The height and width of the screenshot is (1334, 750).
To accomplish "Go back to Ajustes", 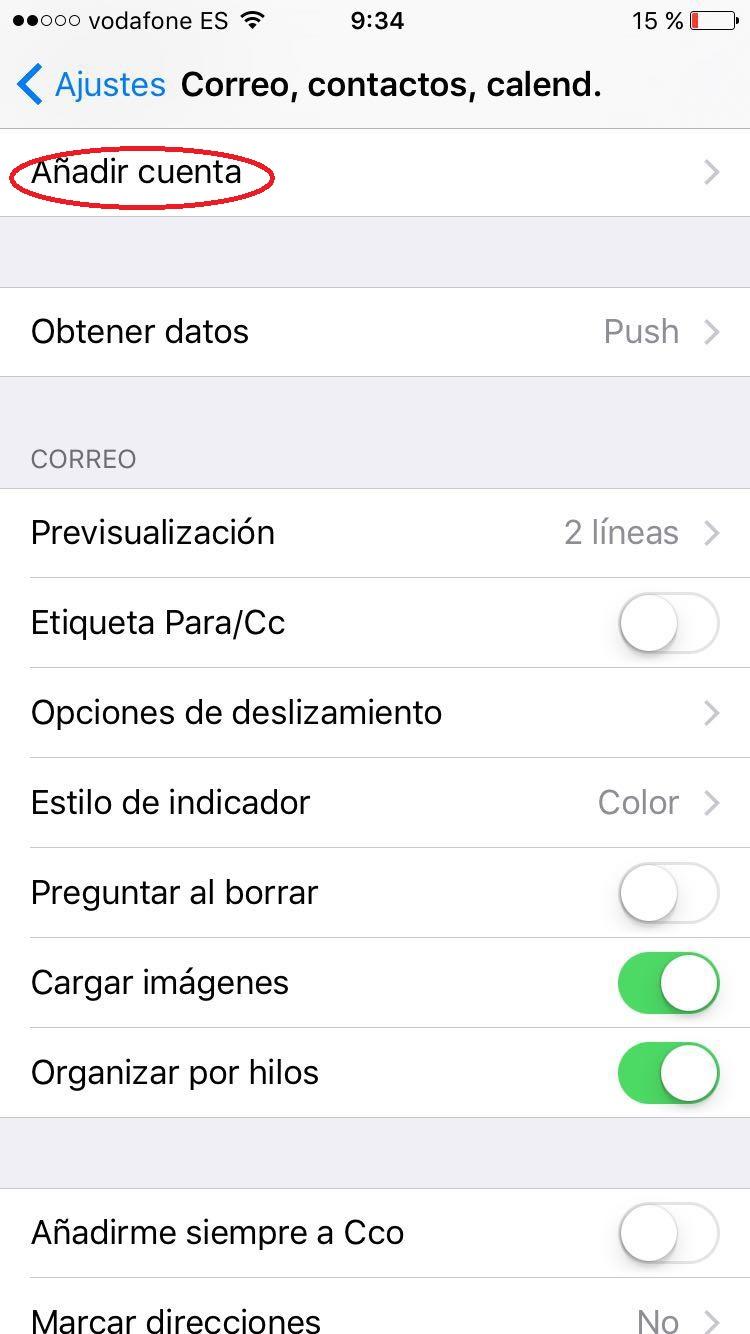I will (x=91, y=84).
